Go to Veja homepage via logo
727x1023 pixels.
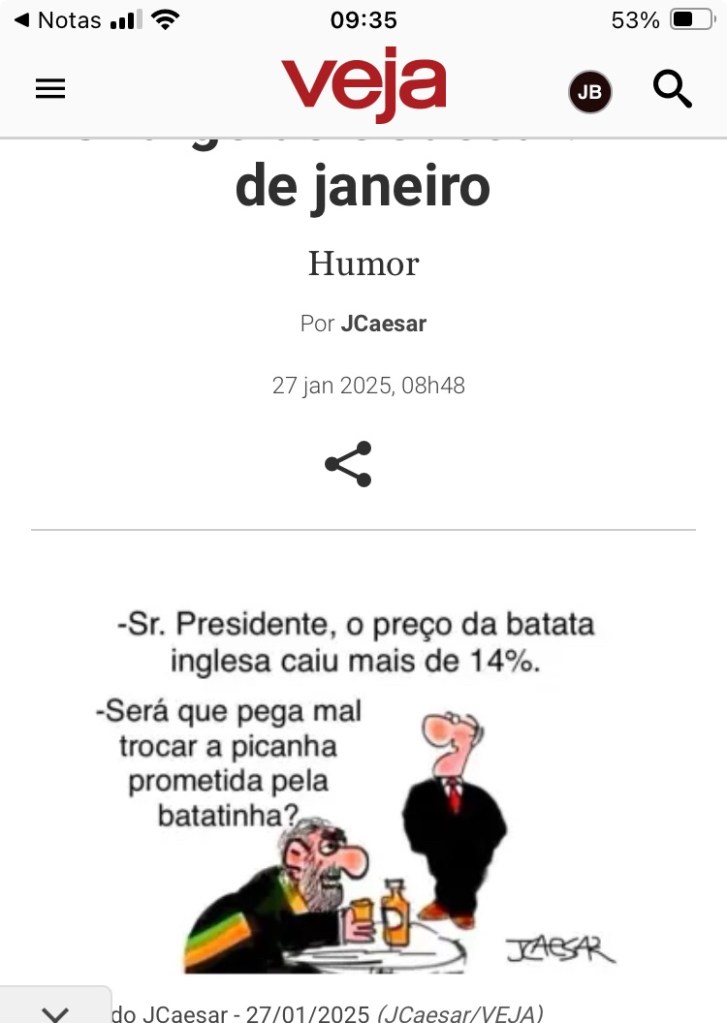[x=363, y=84]
